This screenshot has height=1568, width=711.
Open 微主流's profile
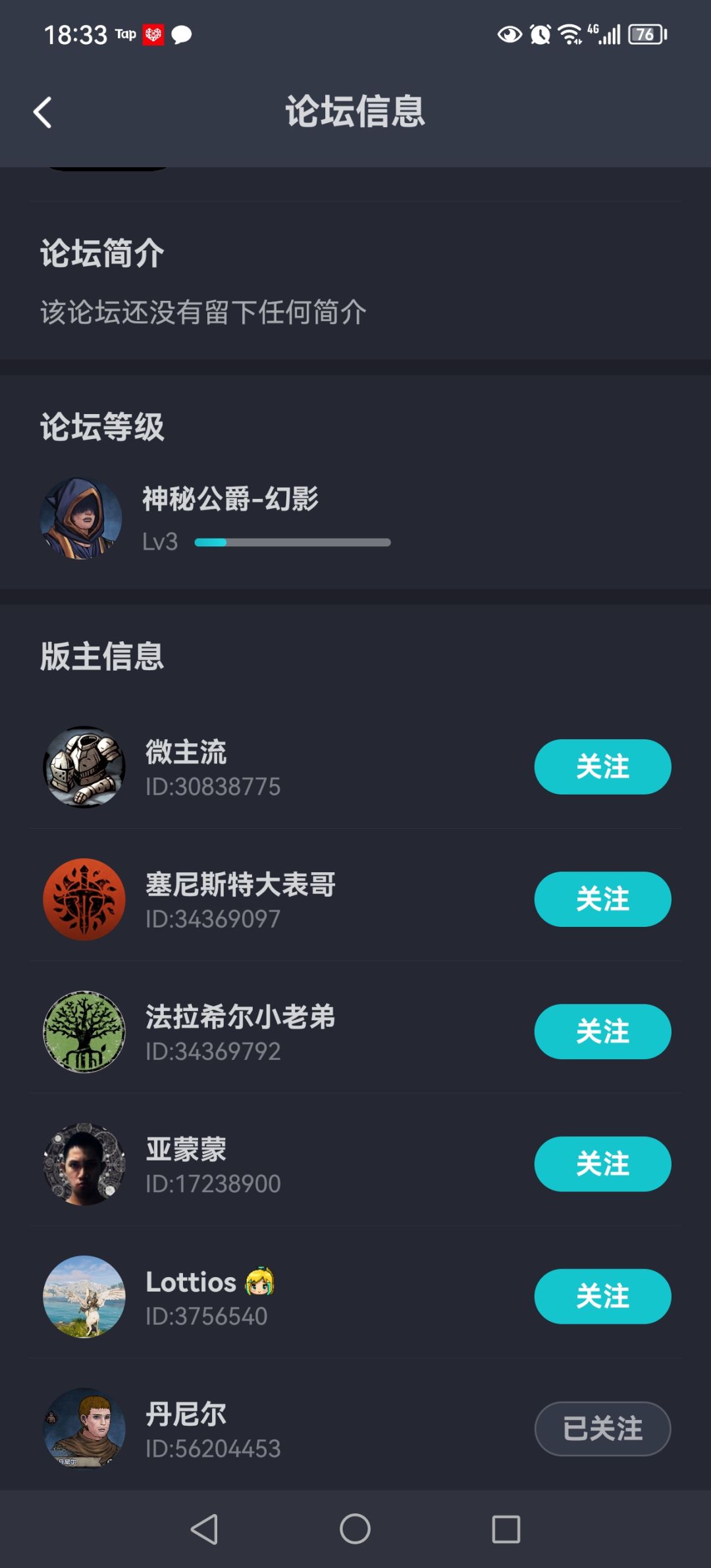coord(84,767)
